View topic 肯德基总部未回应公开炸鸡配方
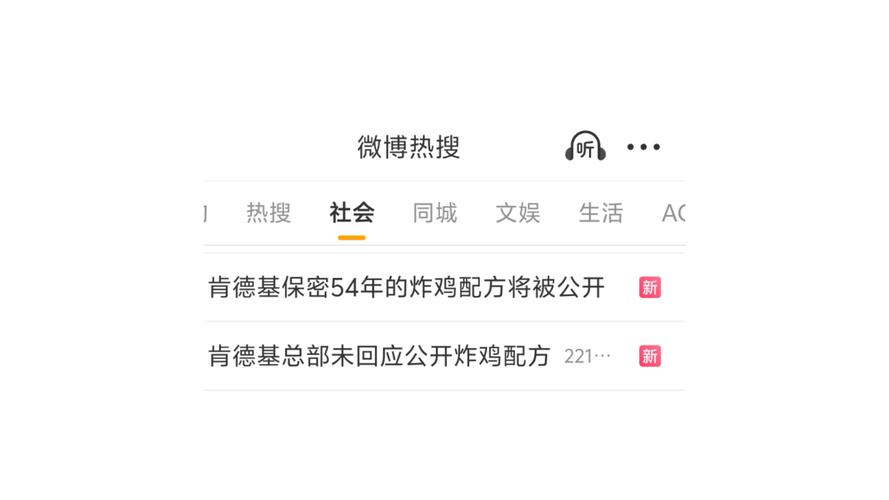The image size is (889, 500). click(x=380, y=356)
